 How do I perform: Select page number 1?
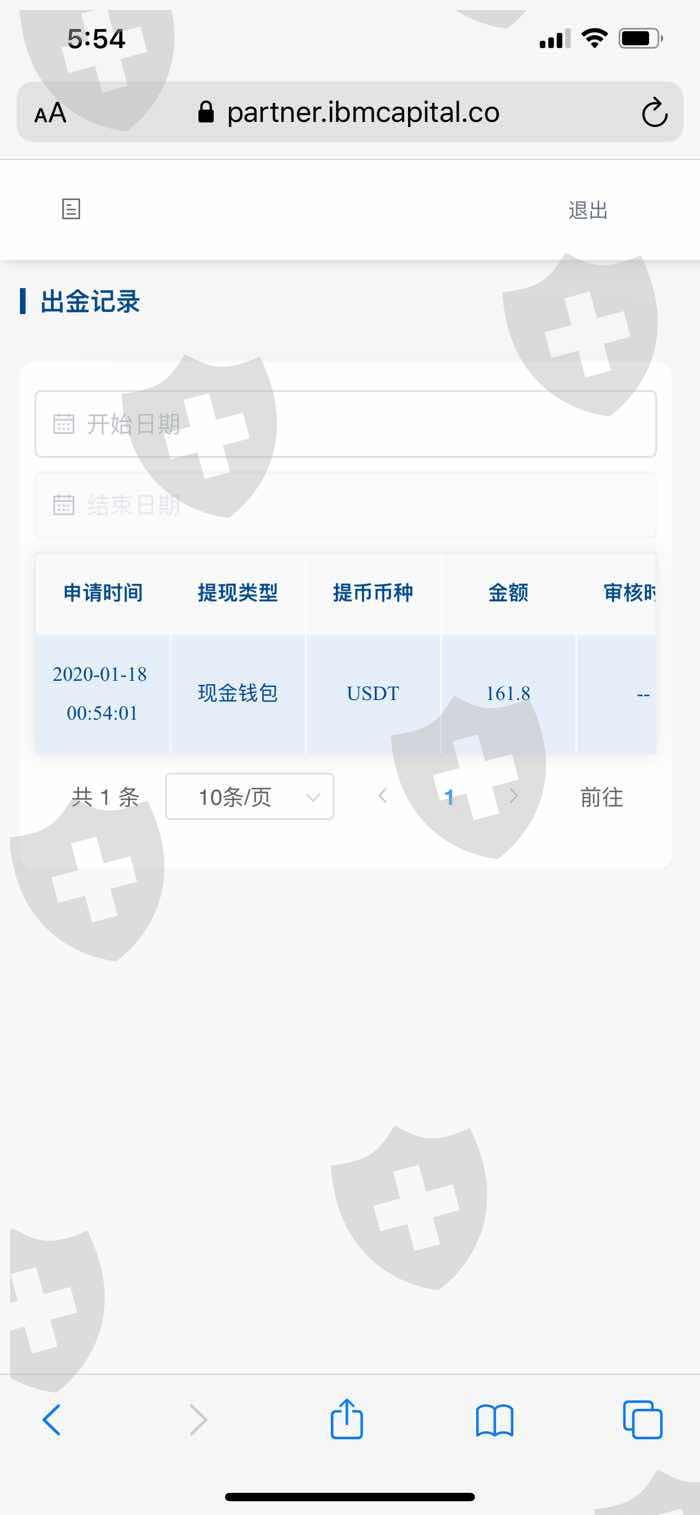pyautogui.click(x=449, y=797)
